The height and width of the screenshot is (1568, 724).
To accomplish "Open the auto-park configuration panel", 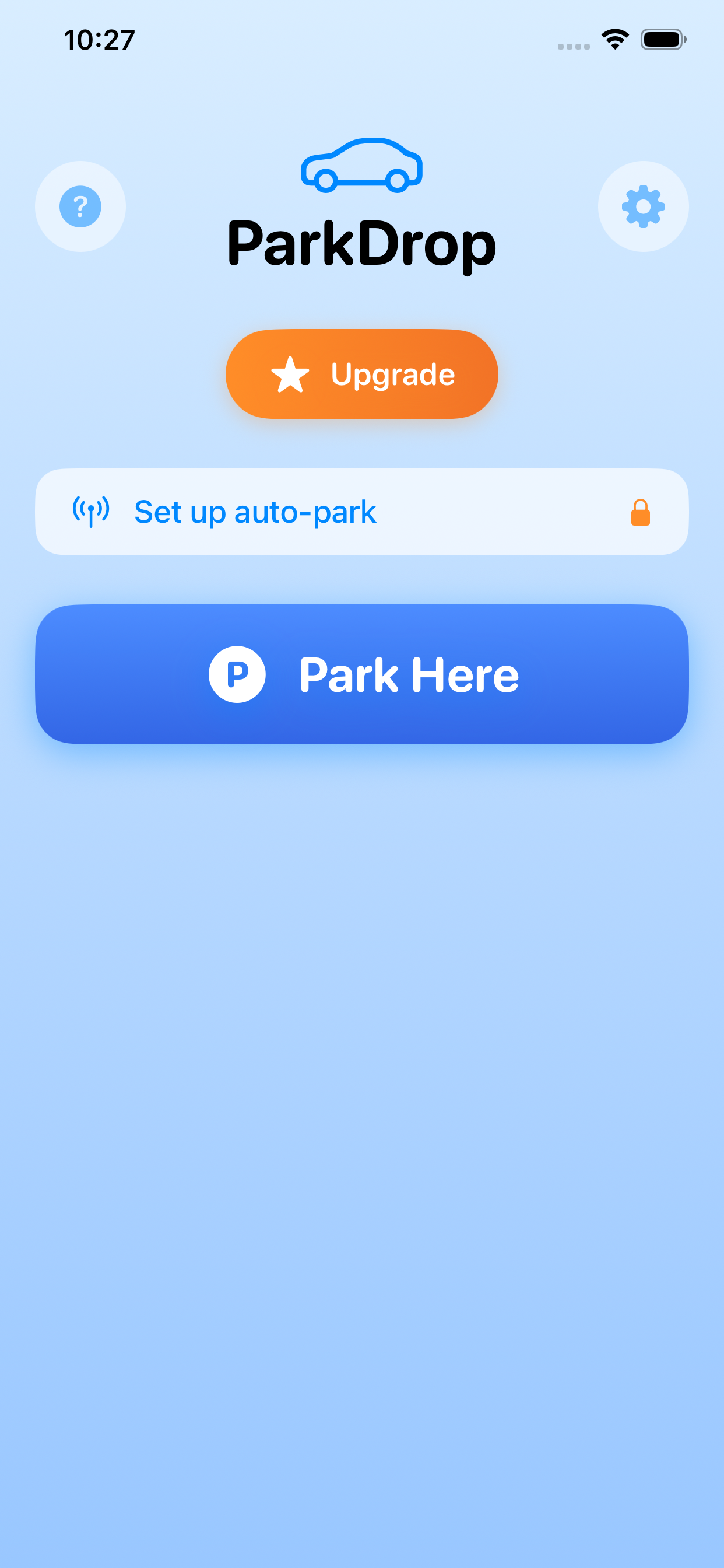I will tap(362, 512).
